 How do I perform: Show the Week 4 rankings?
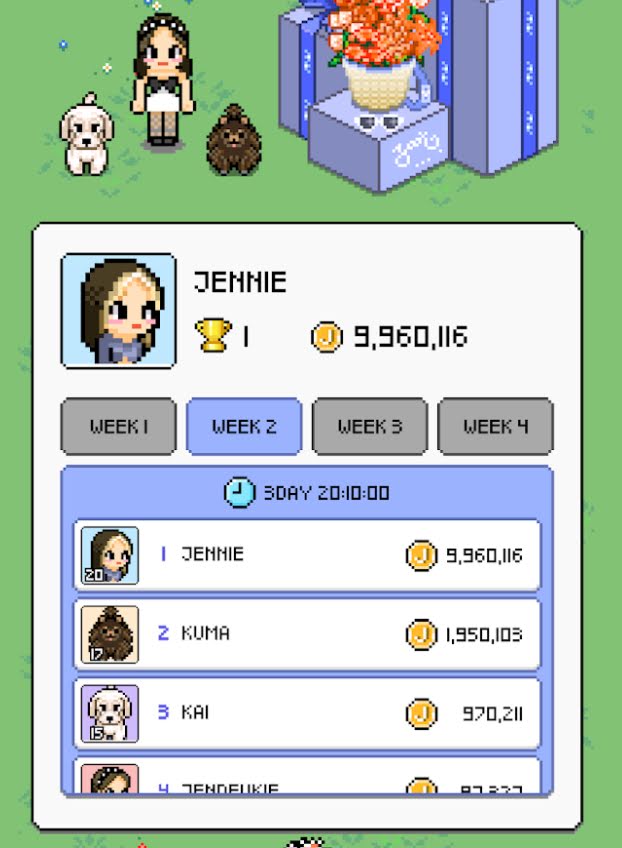click(495, 427)
